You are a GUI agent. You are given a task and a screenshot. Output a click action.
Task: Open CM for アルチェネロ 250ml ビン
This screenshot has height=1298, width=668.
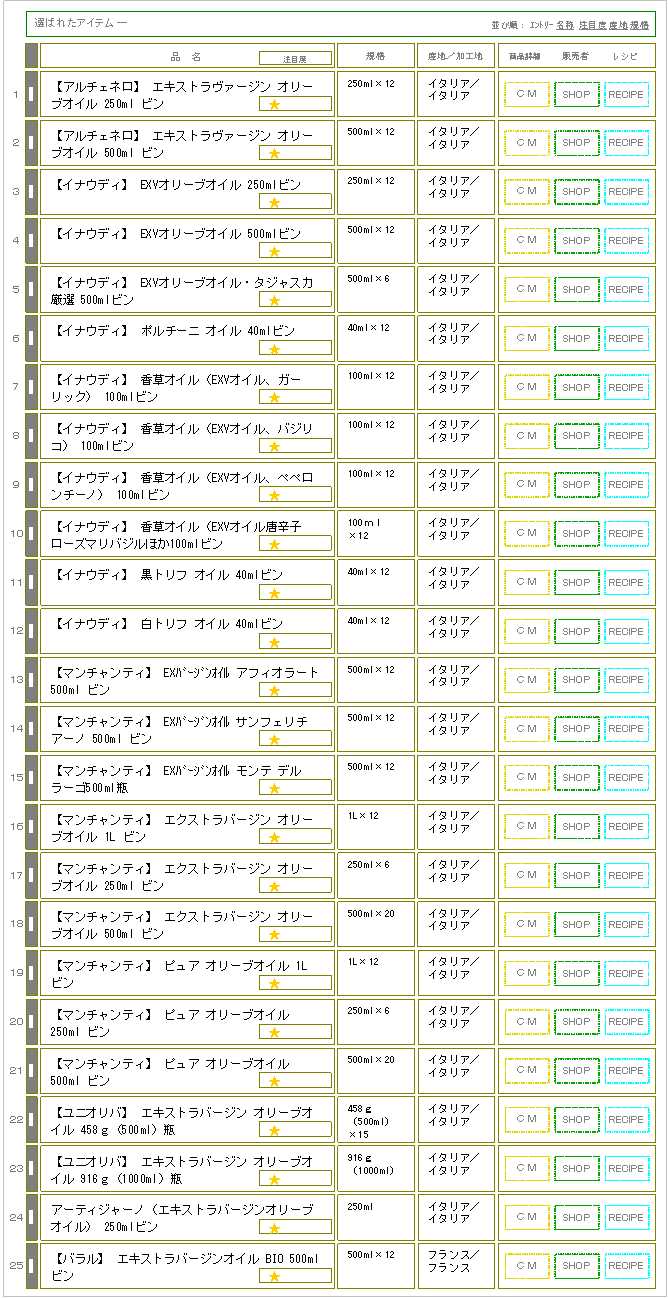[526, 94]
